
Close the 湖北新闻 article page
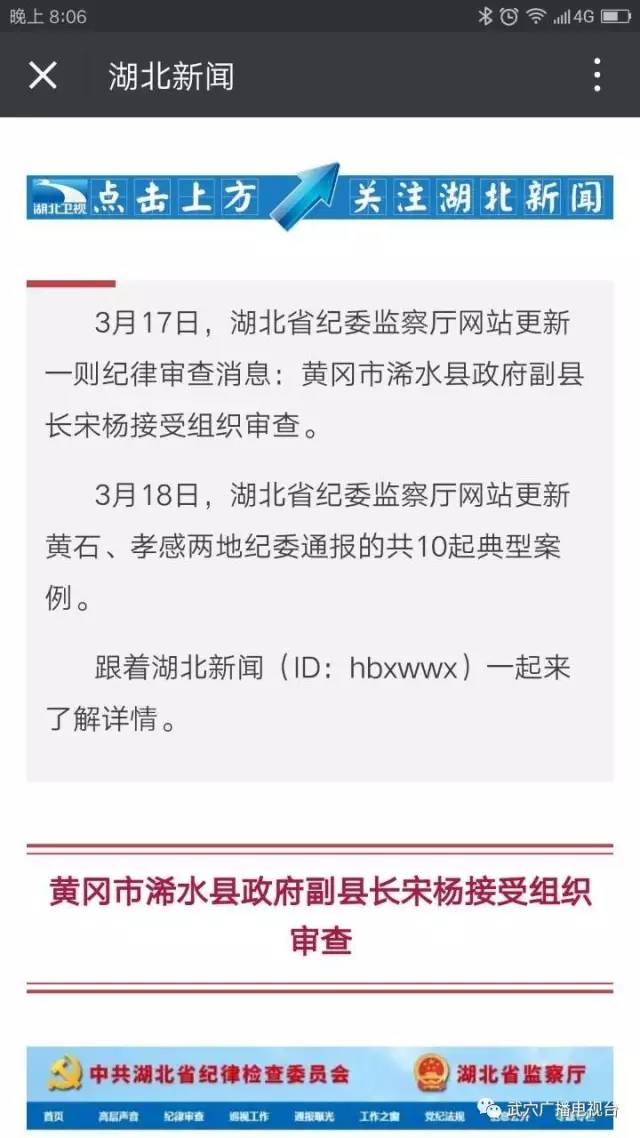click(42, 75)
